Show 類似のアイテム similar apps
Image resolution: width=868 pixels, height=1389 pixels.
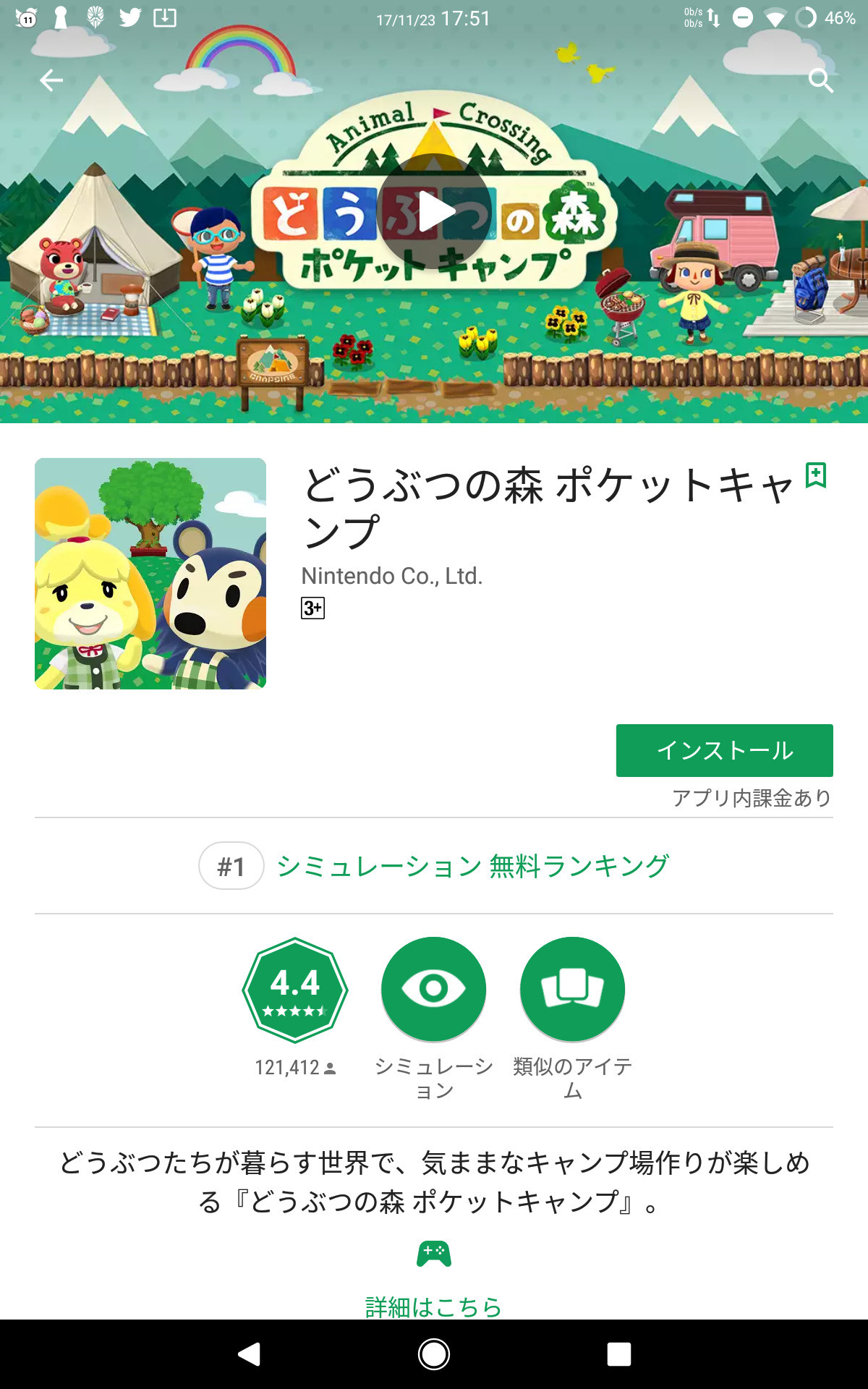[x=572, y=990]
